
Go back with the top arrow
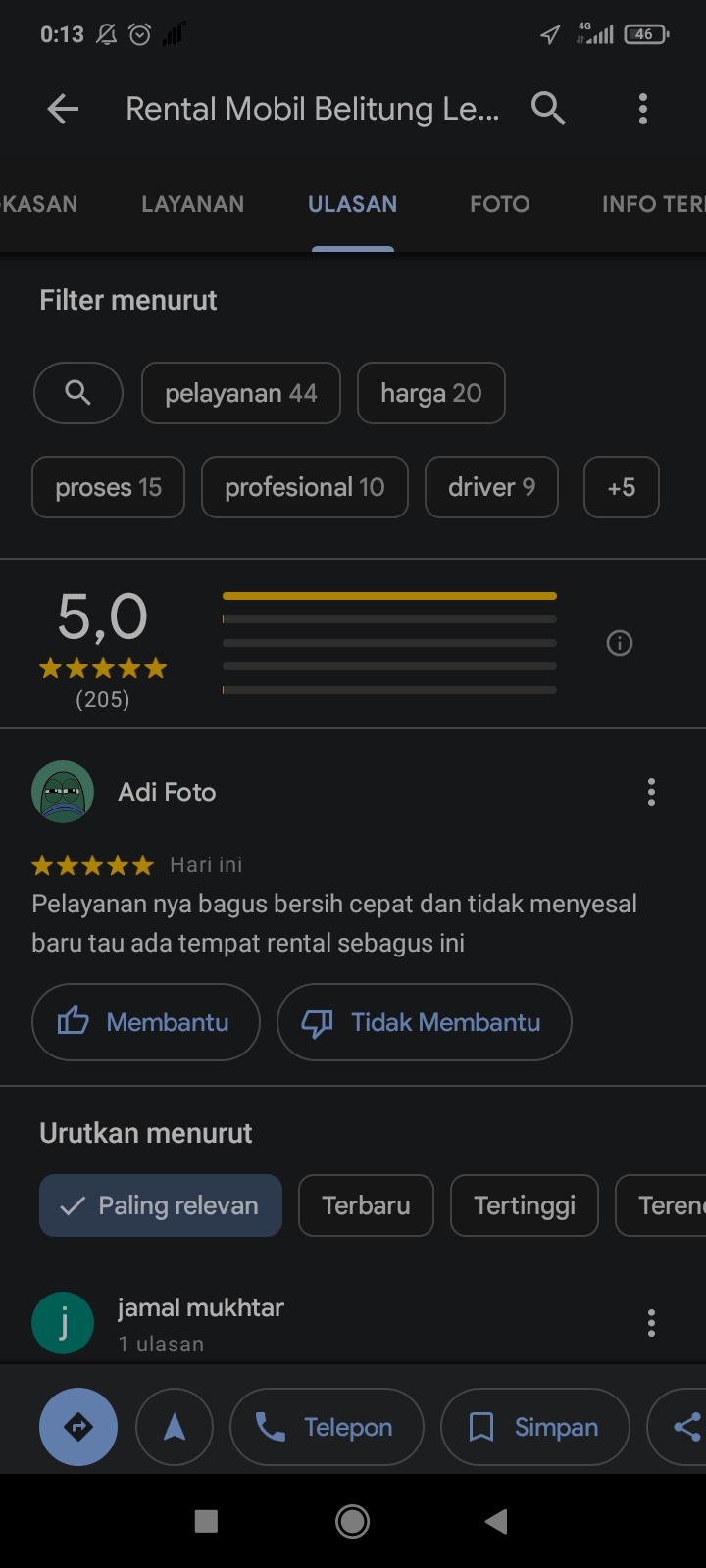(x=63, y=109)
